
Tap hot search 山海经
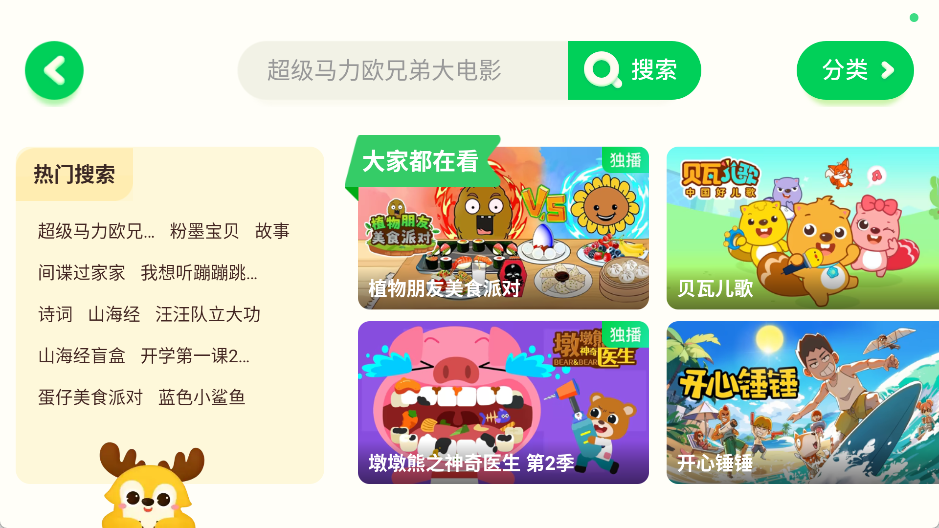point(114,314)
